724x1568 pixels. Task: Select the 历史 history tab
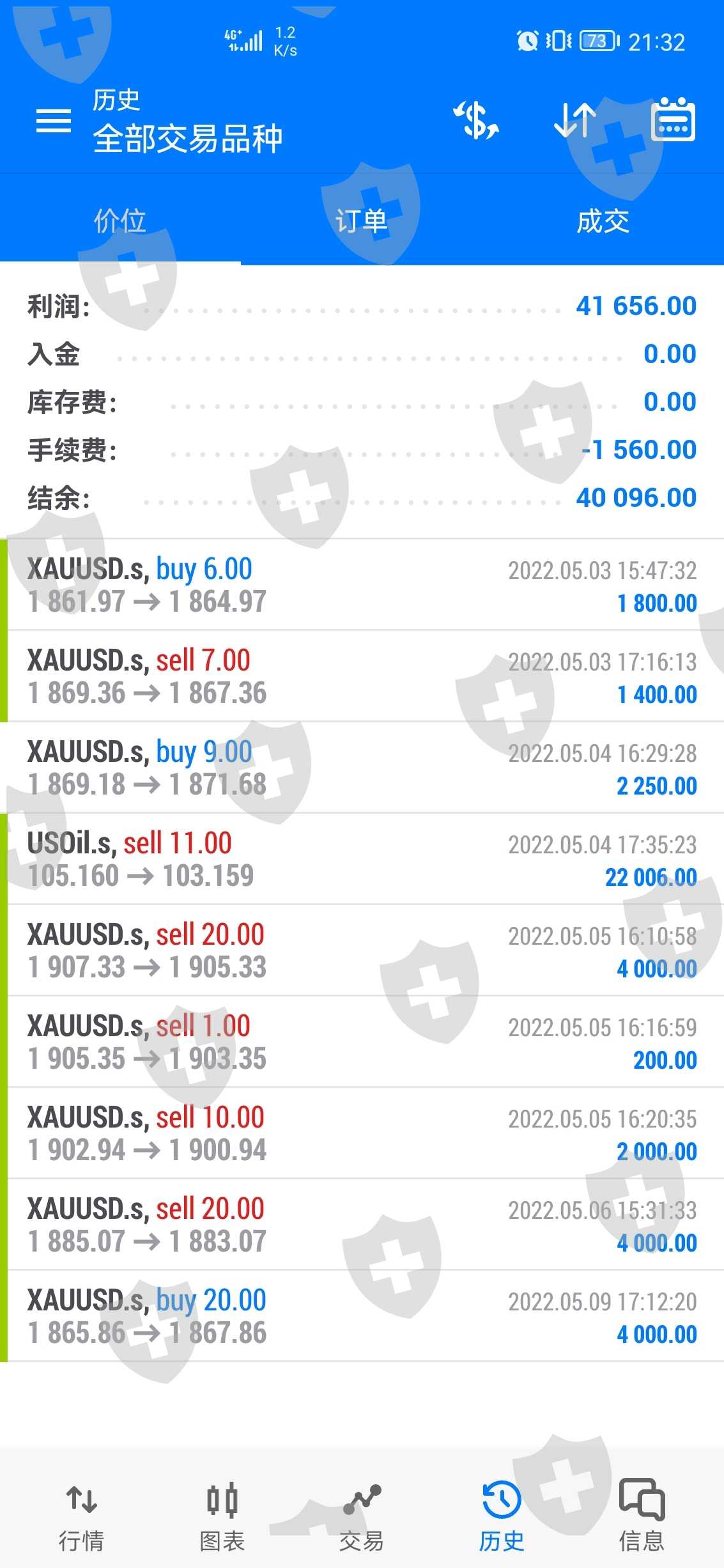click(502, 1516)
